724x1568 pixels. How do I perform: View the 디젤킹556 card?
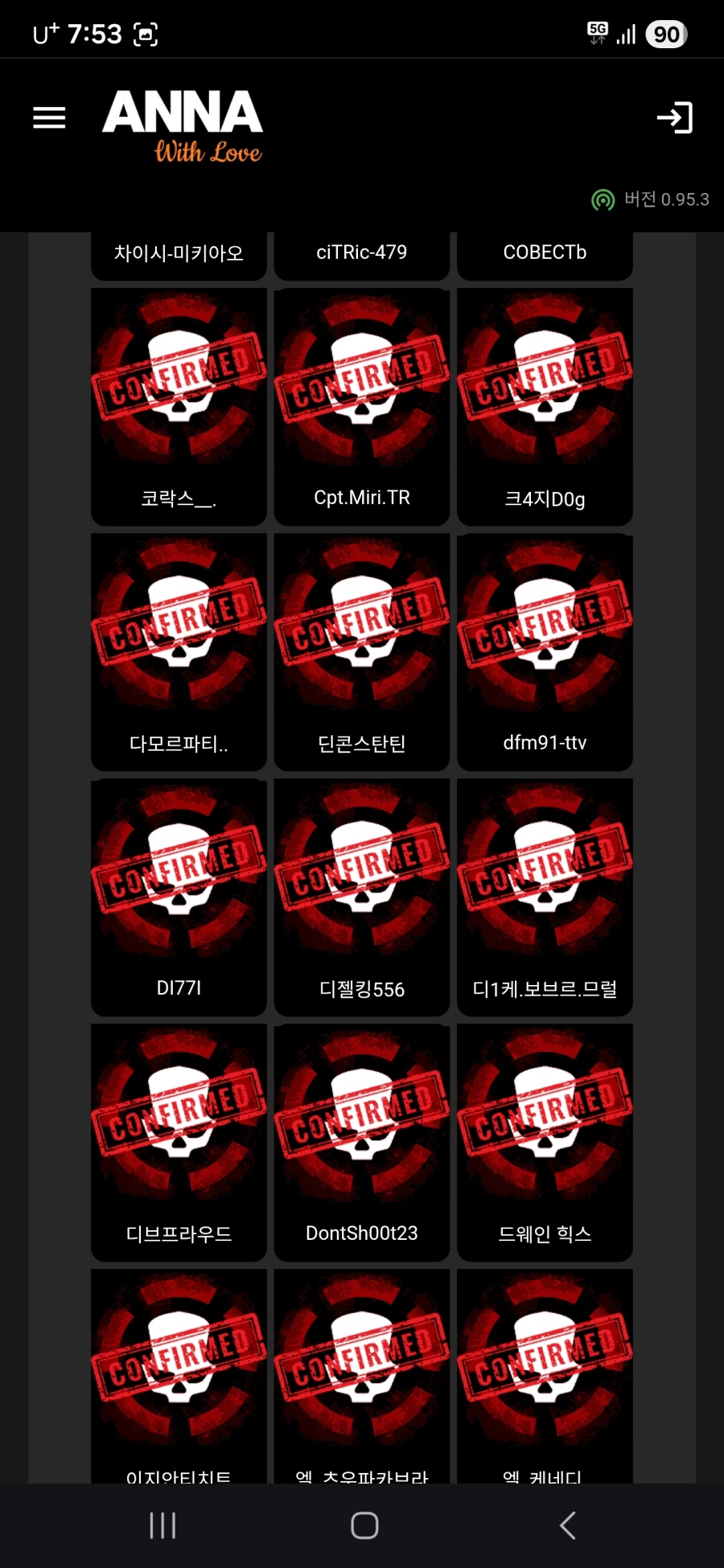362,897
